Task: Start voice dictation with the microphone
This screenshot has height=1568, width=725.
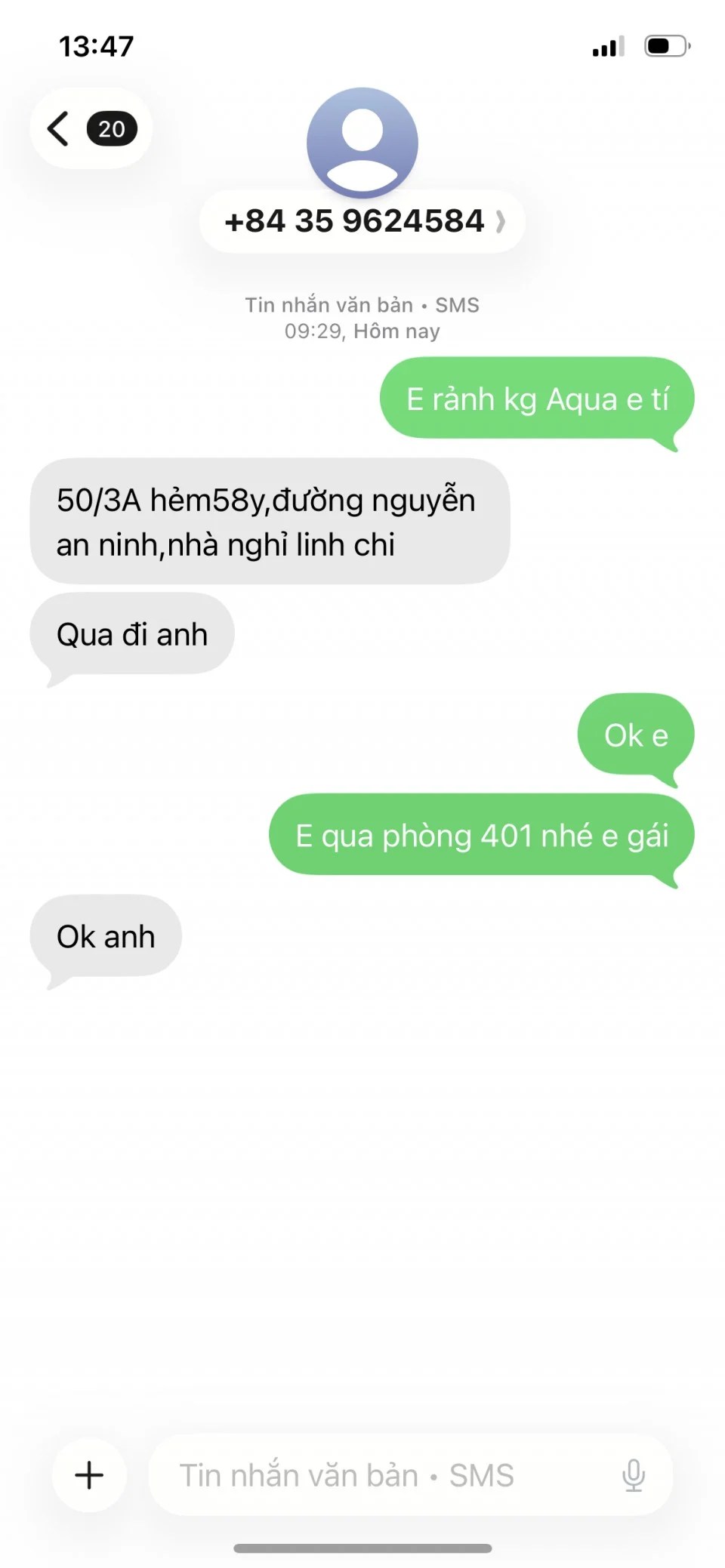Action: (633, 1474)
